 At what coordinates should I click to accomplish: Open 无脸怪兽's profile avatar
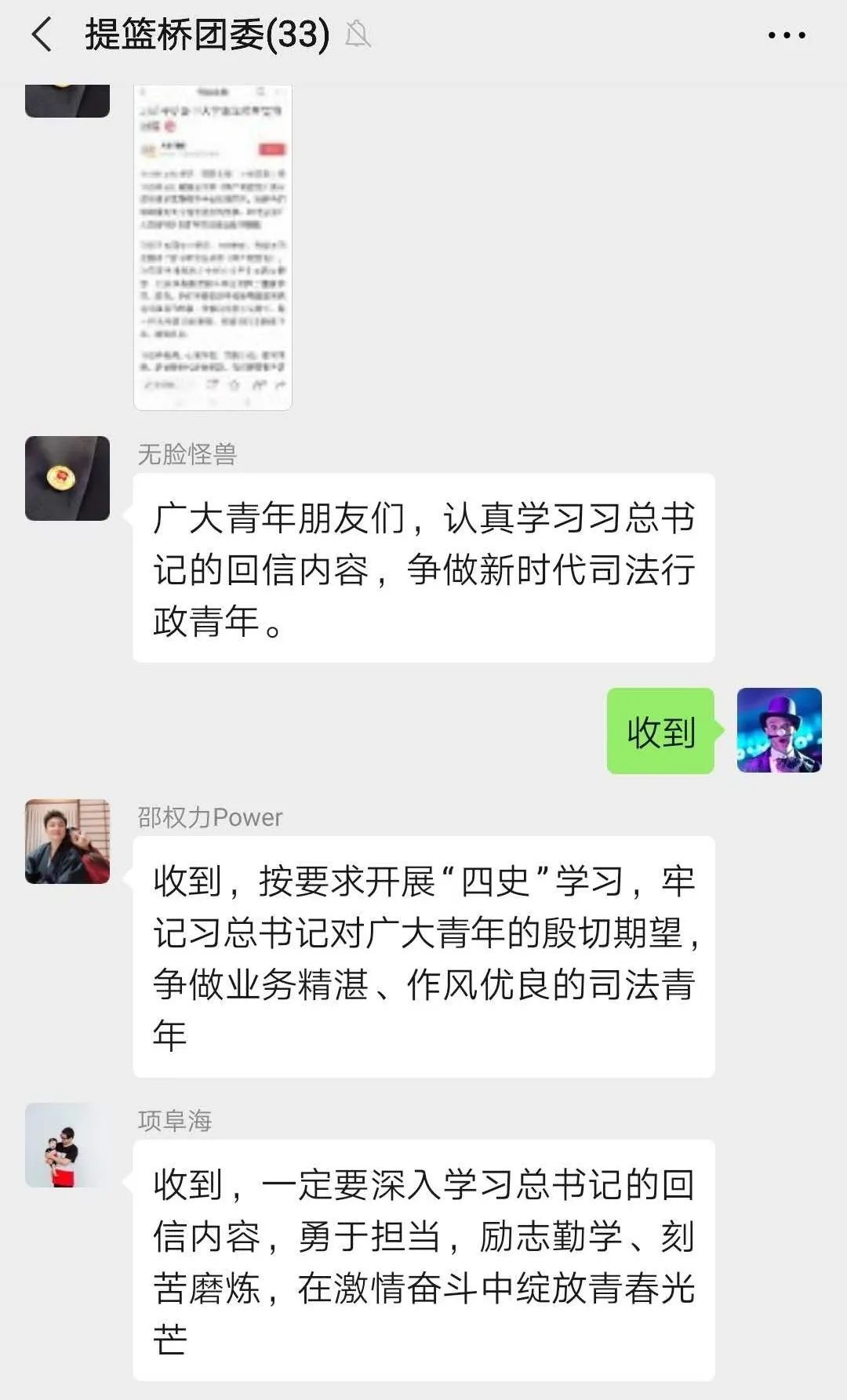coord(67,478)
